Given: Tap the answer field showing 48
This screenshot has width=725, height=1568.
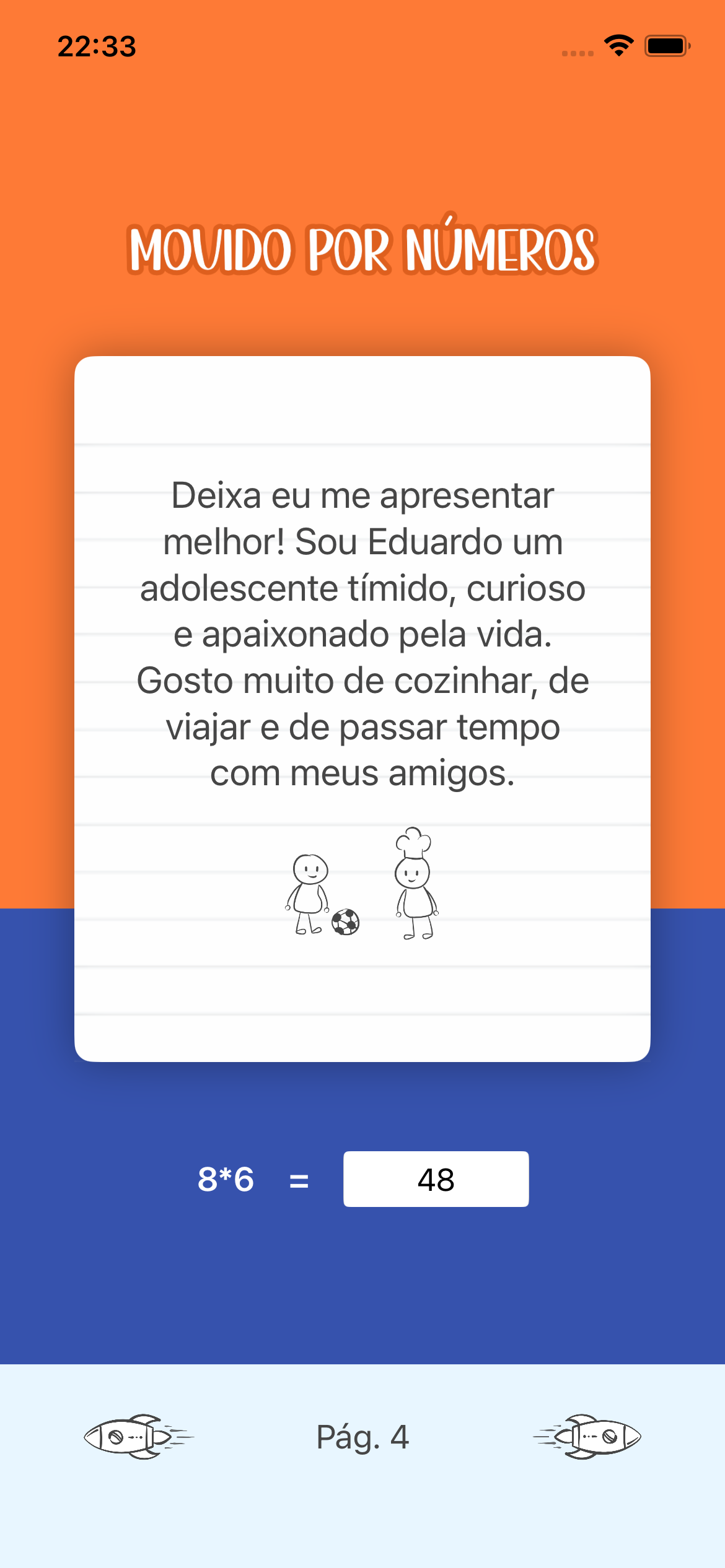Looking at the screenshot, I should point(436,1178).
